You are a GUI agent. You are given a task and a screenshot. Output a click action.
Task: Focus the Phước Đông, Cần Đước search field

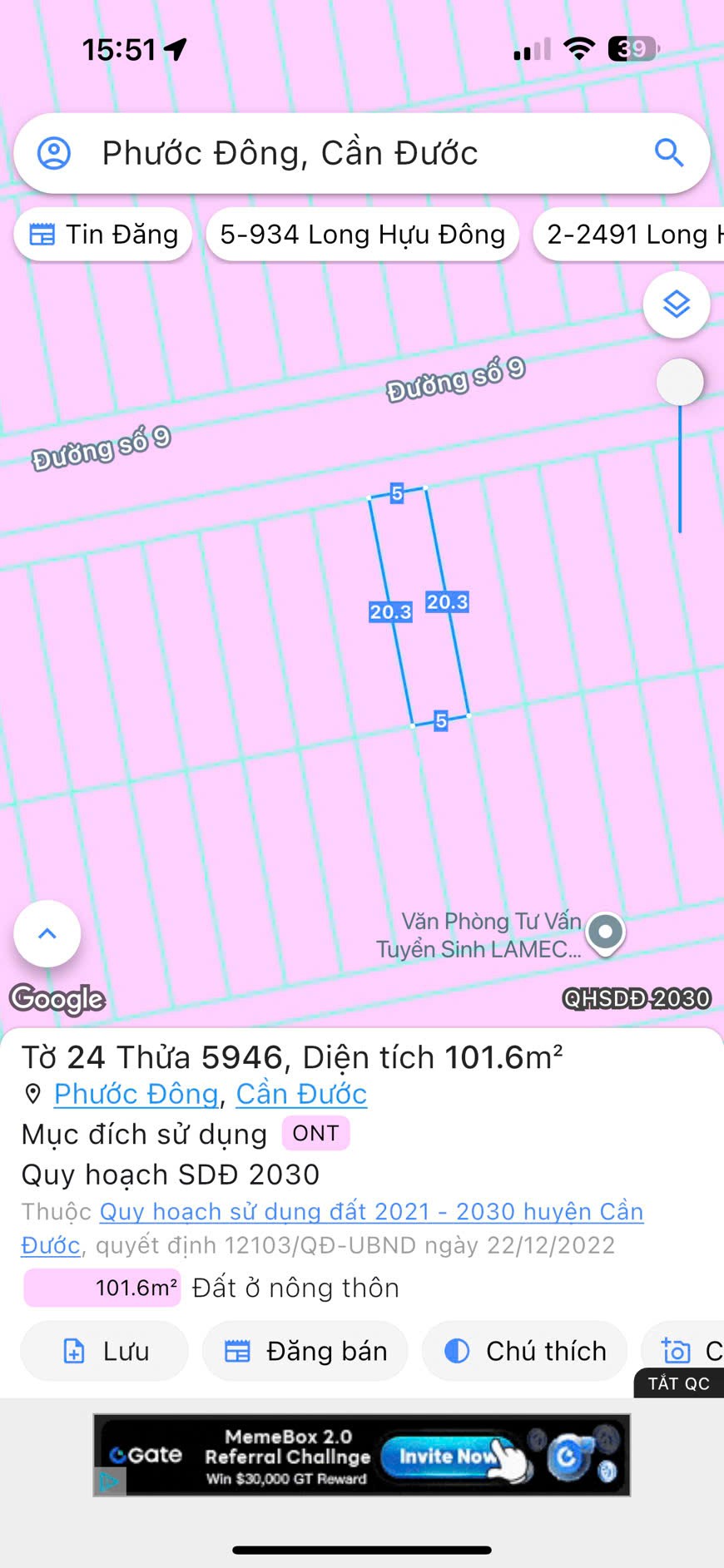(x=333, y=153)
